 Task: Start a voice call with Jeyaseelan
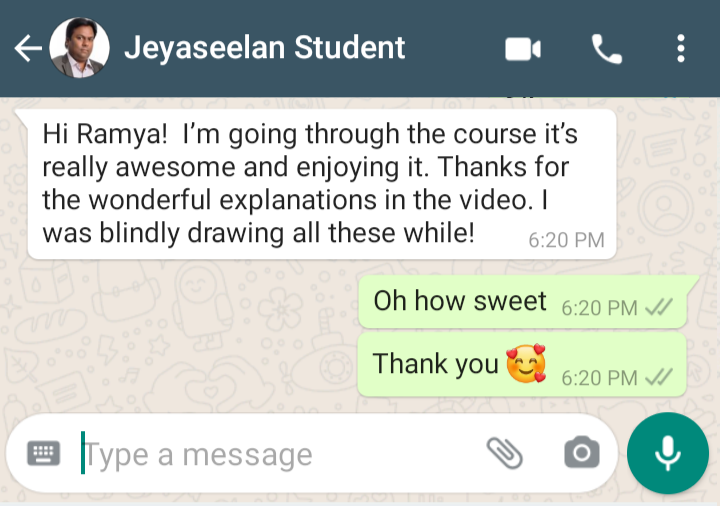607,48
